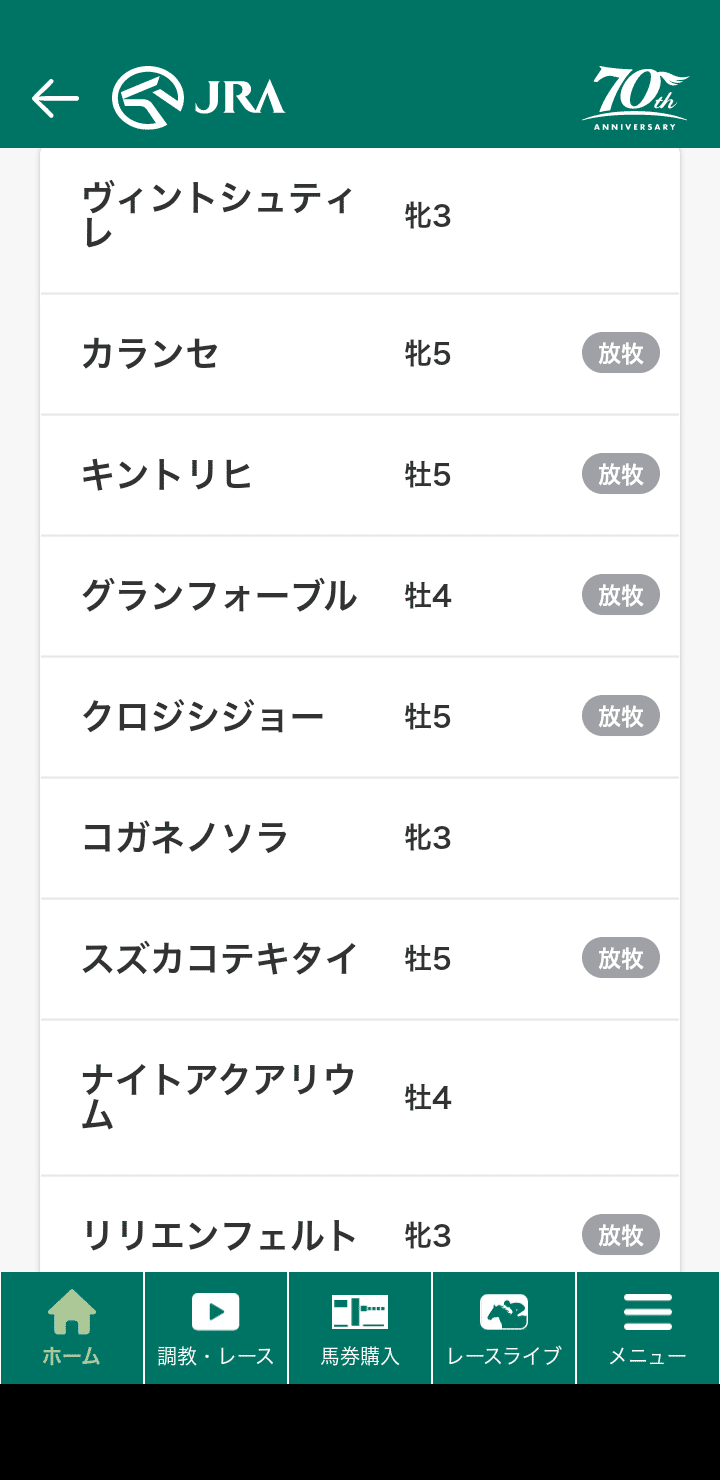Tap the 牡5 label next to スズカコテキタイ
720x1480 pixels.
click(426, 958)
